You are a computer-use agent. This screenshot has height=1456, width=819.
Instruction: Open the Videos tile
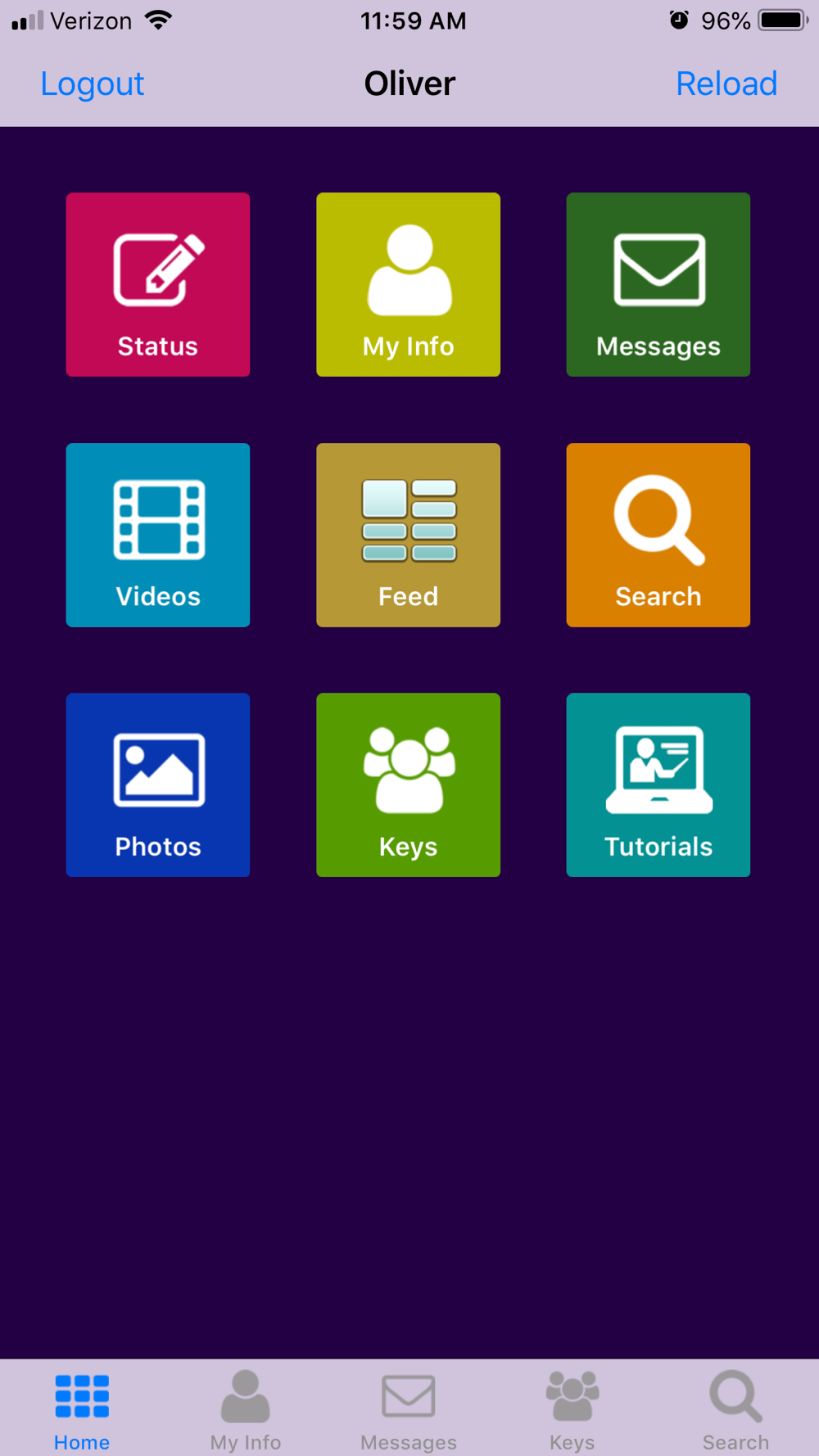point(158,535)
